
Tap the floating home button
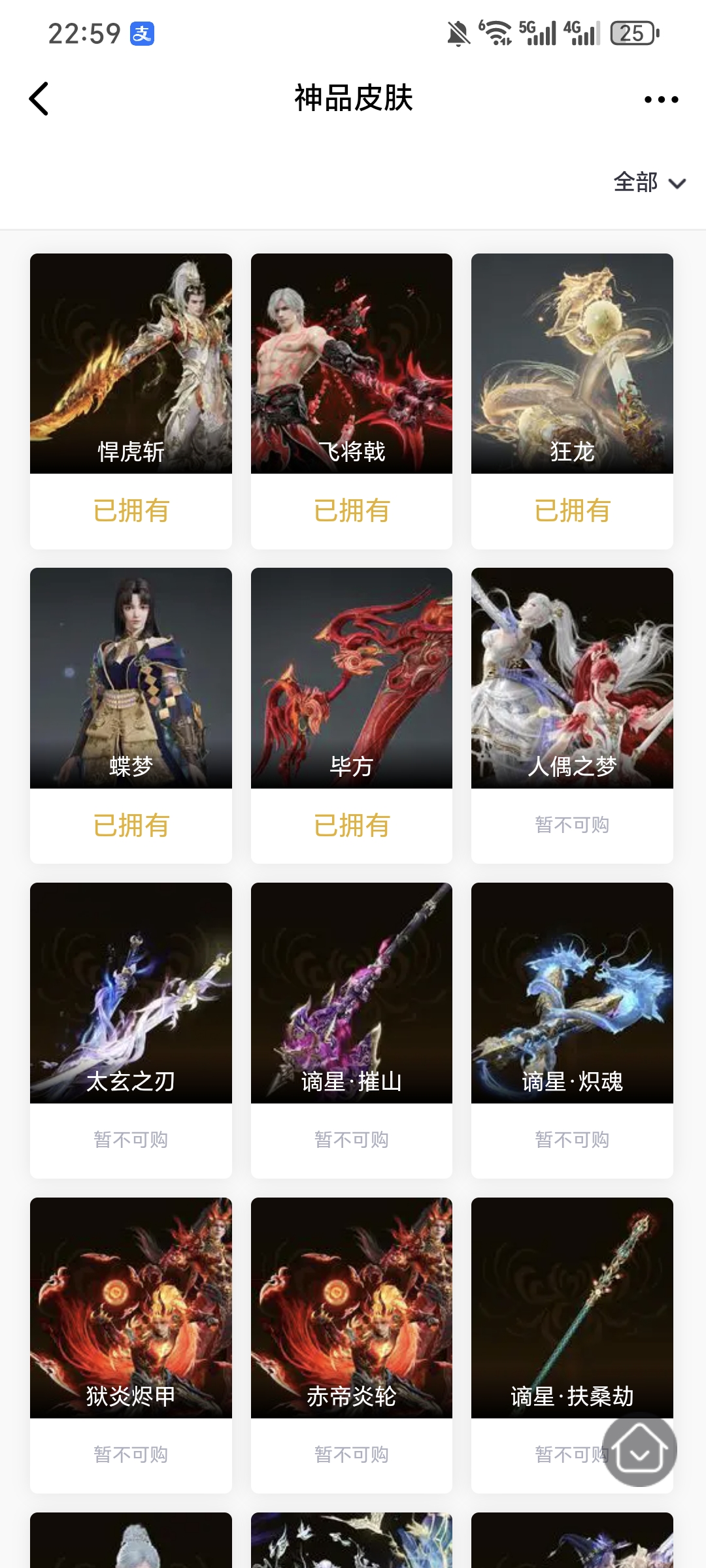(639, 1450)
